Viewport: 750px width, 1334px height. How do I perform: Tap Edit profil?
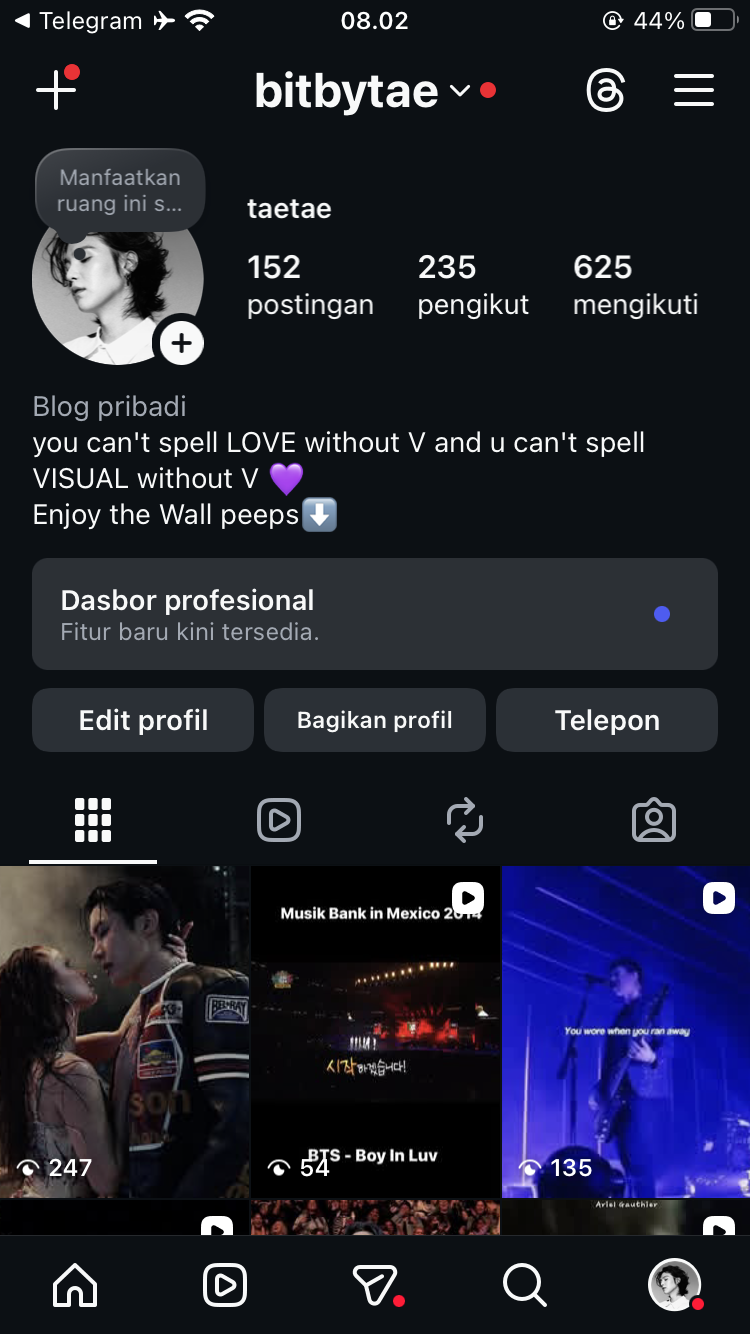[x=143, y=720]
